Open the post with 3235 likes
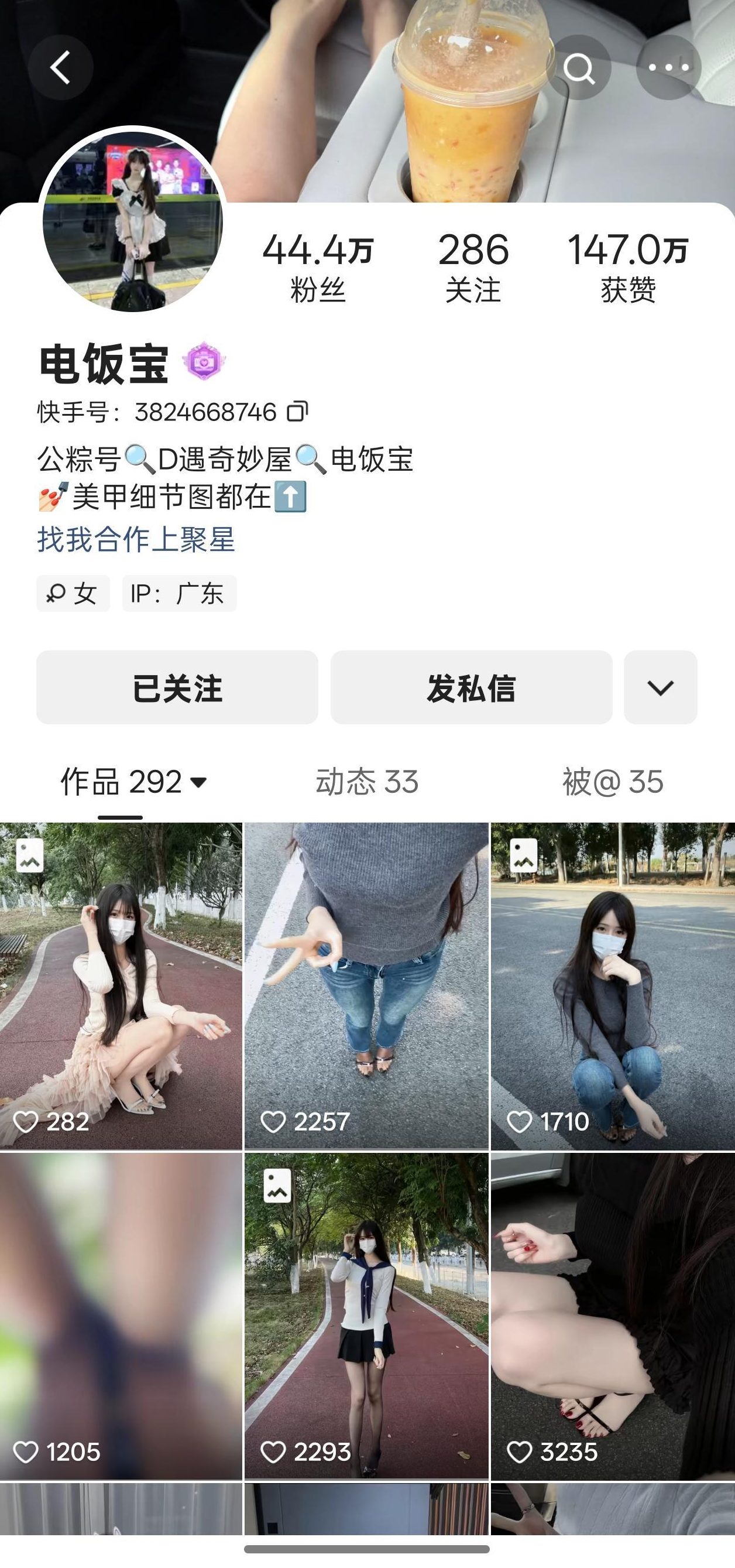Image resolution: width=735 pixels, height=1568 pixels. 613,1316
